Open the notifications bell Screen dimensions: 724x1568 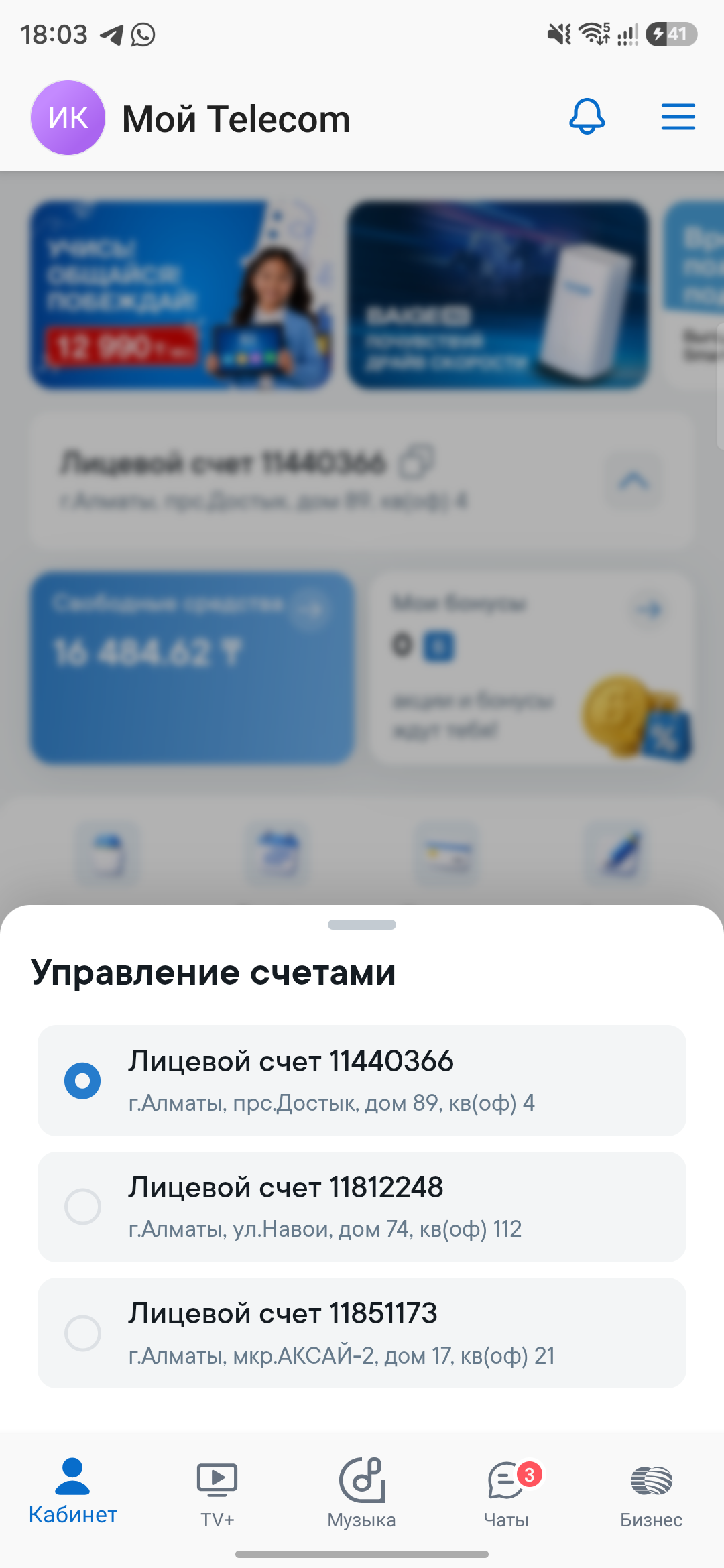pos(587,117)
